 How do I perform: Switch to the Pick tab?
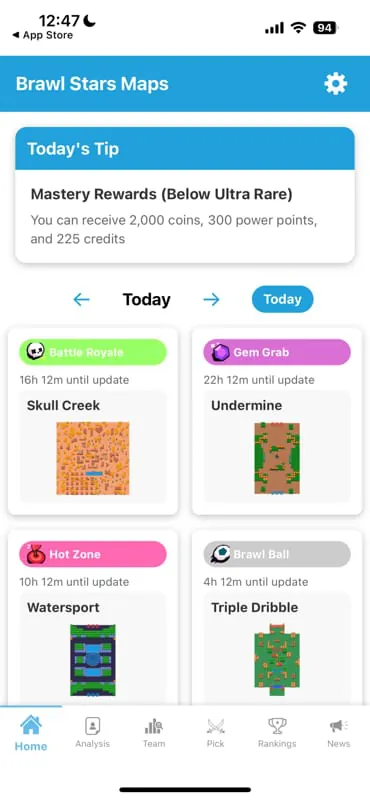point(215,733)
